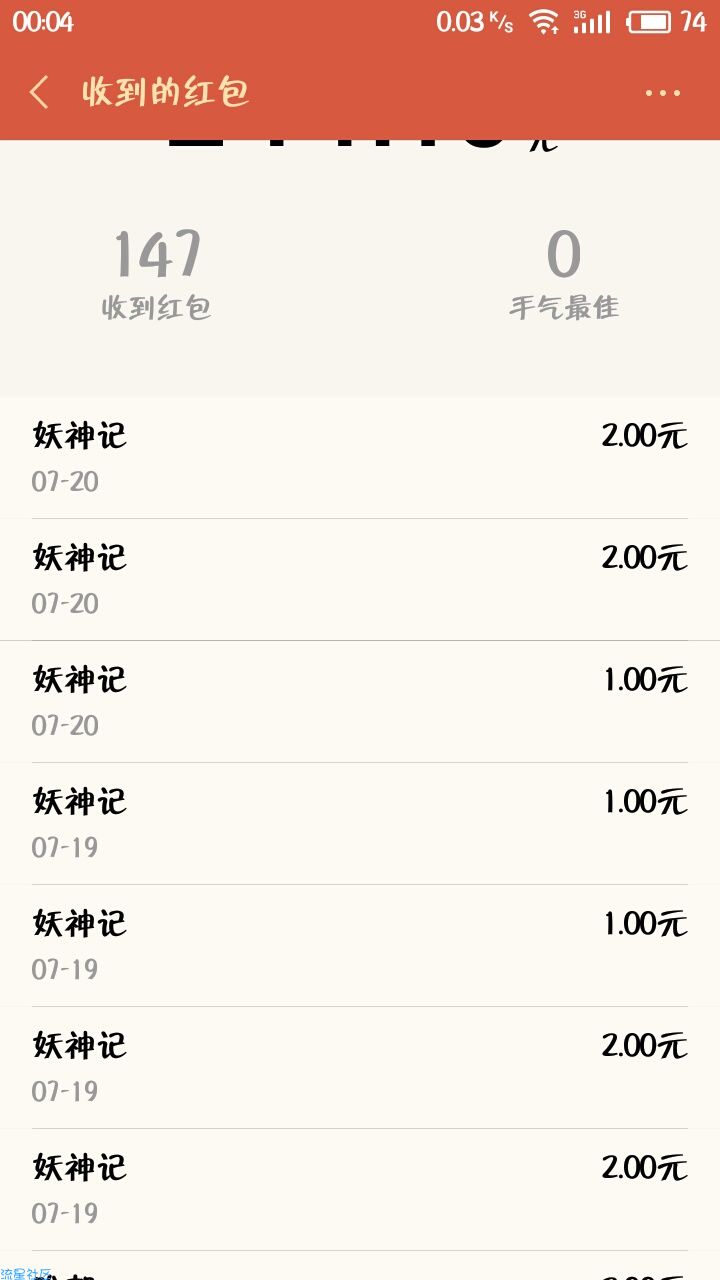Open the three-dot overflow menu
Image resolution: width=720 pixels, height=1280 pixels.
tap(662, 93)
